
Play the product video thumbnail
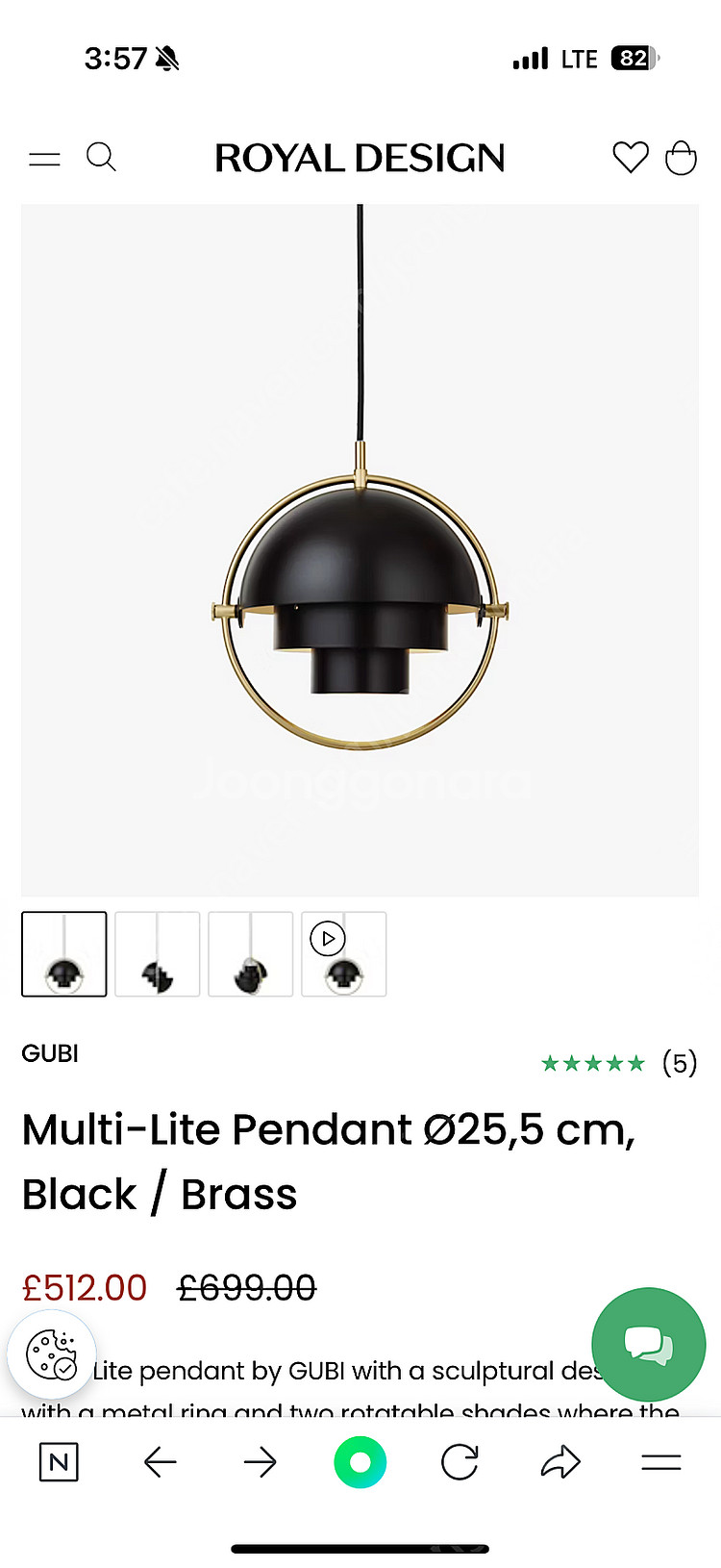pos(344,954)
